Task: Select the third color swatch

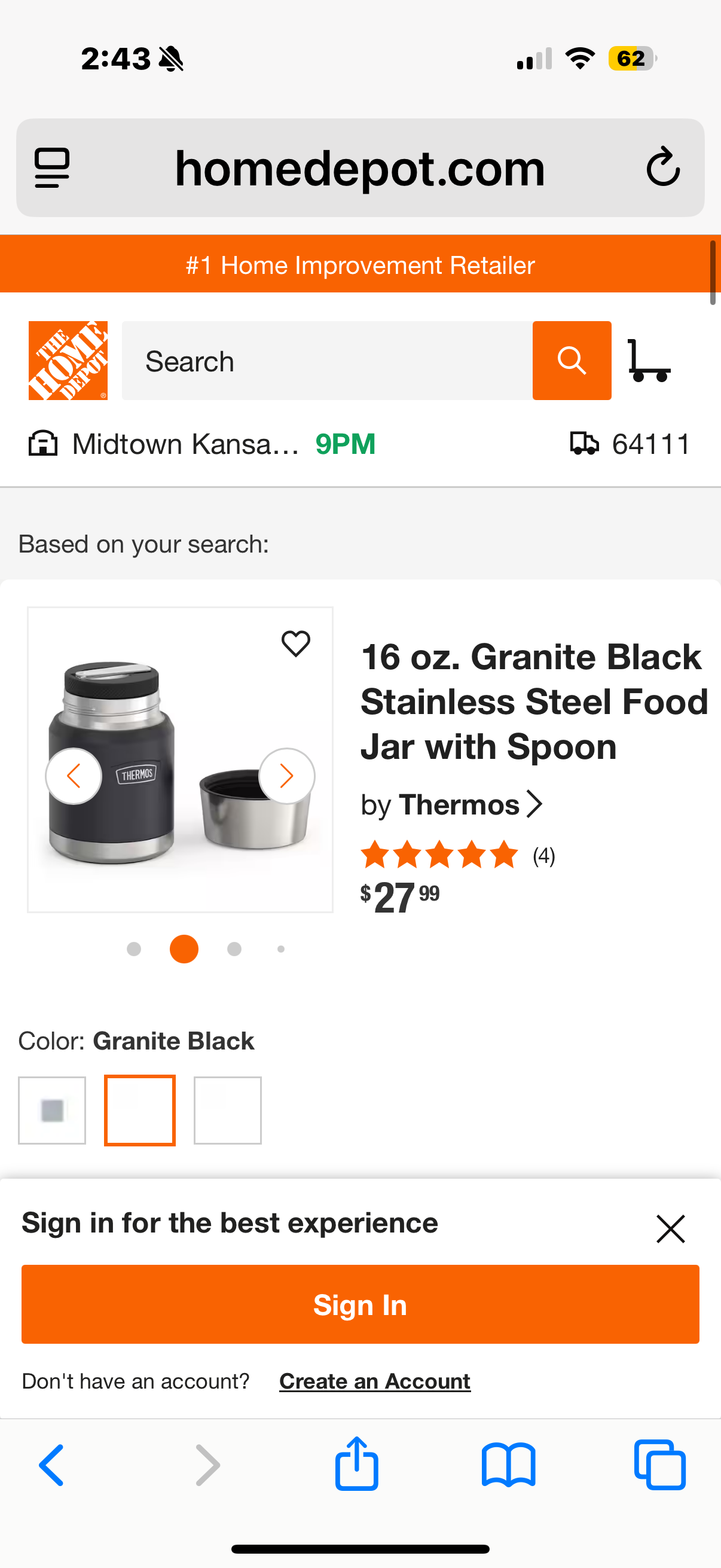Action: pos(228,1111)
